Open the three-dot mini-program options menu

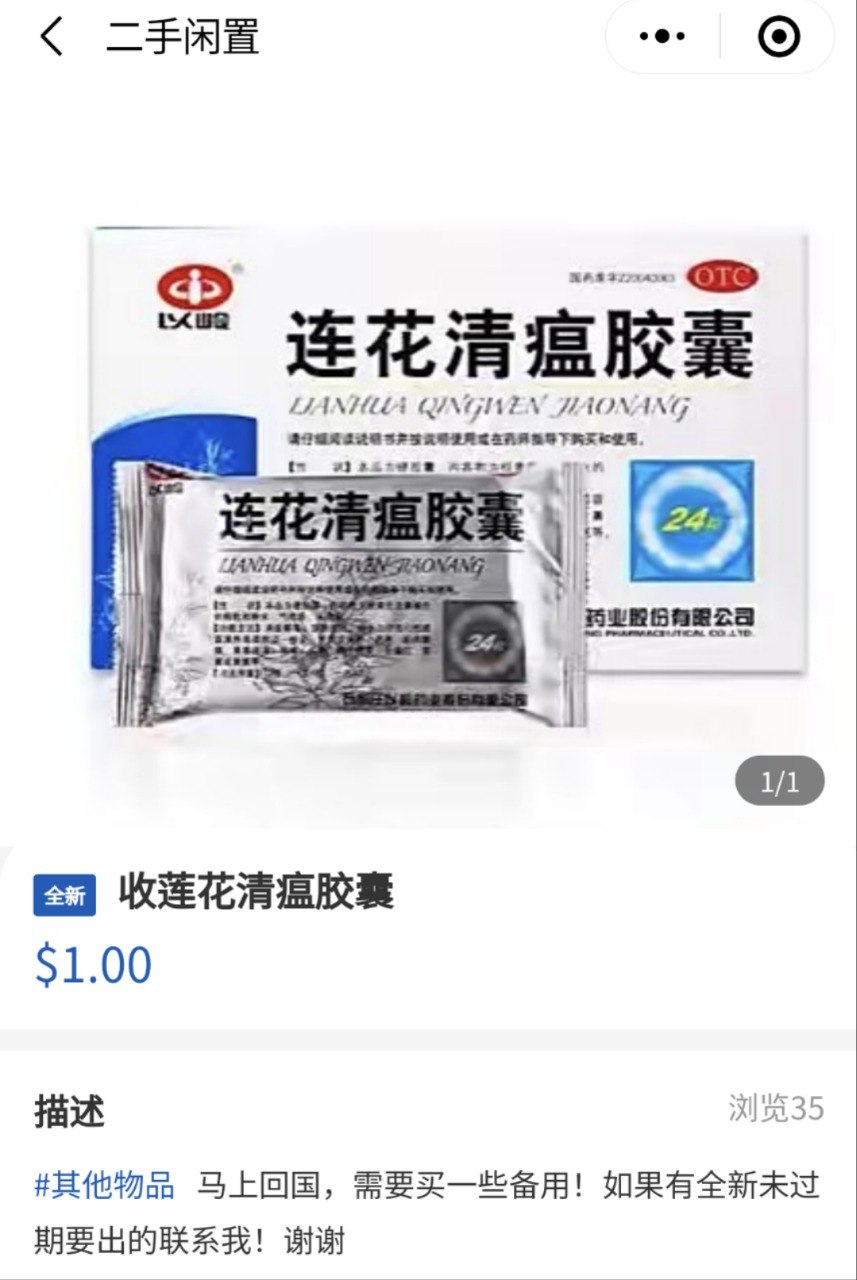pos(661,37)
